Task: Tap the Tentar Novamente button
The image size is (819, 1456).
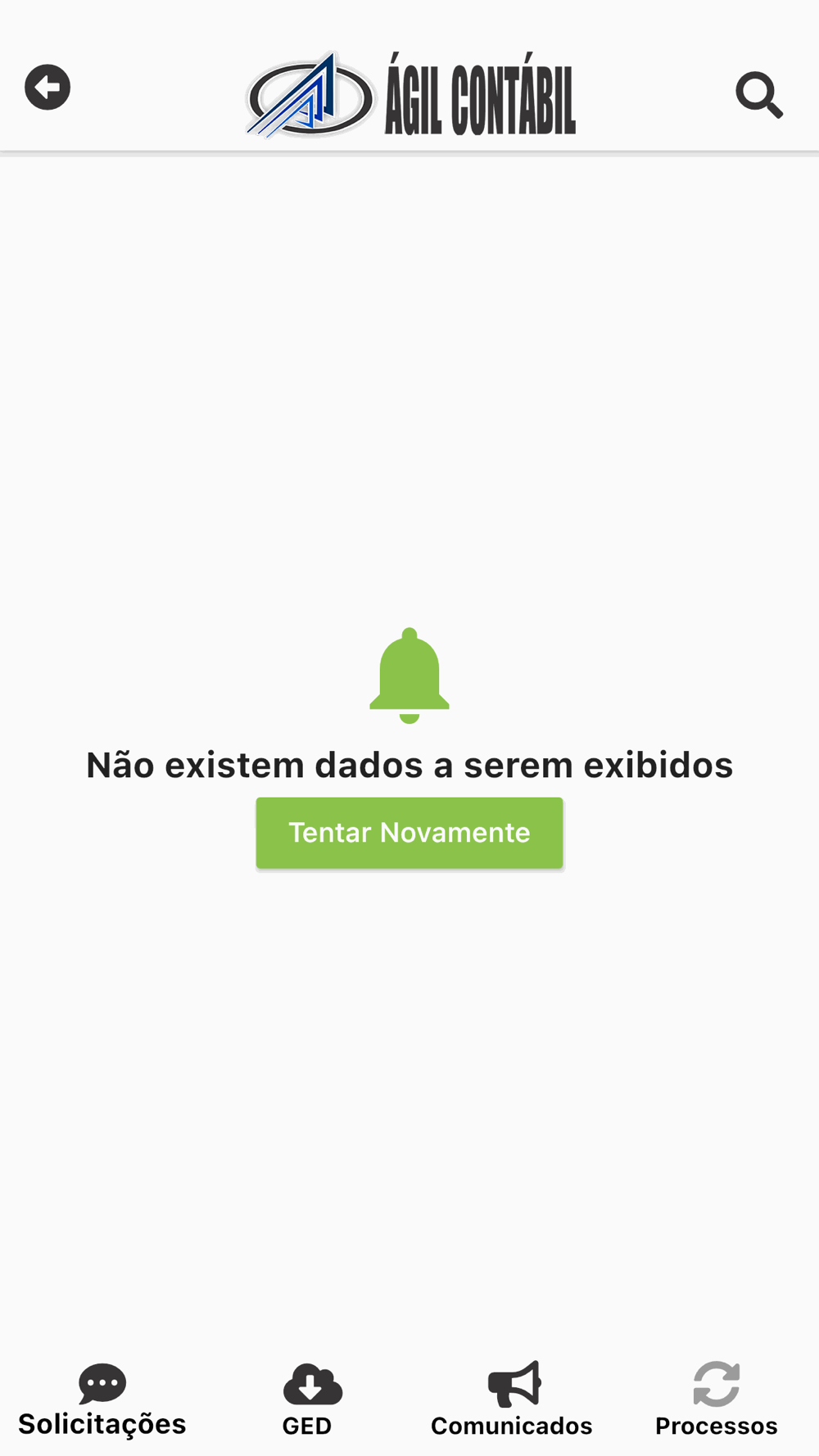Action: click(x=409, y=833)
